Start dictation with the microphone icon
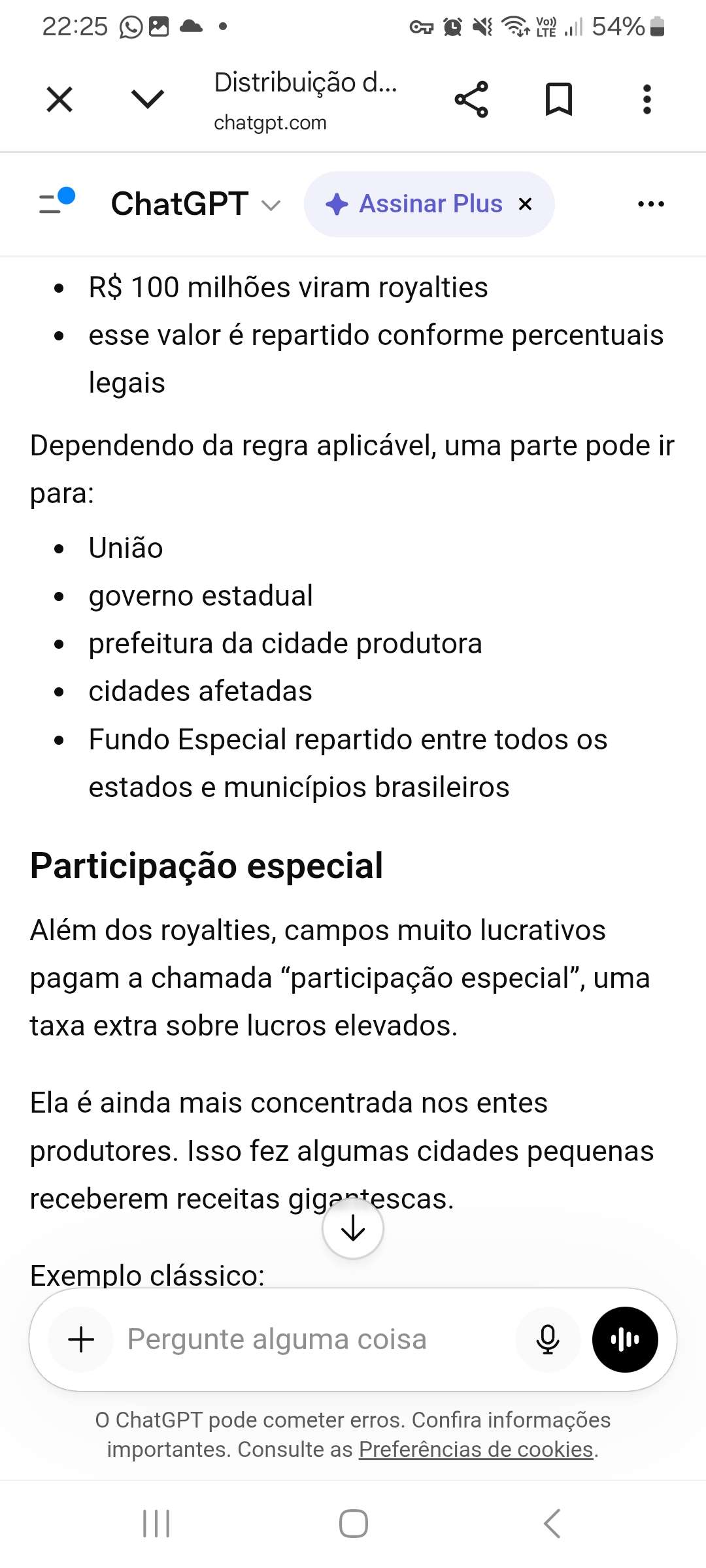Image resolution: width=706 pixels, height=1568 pixels. tap(548, 1339)
